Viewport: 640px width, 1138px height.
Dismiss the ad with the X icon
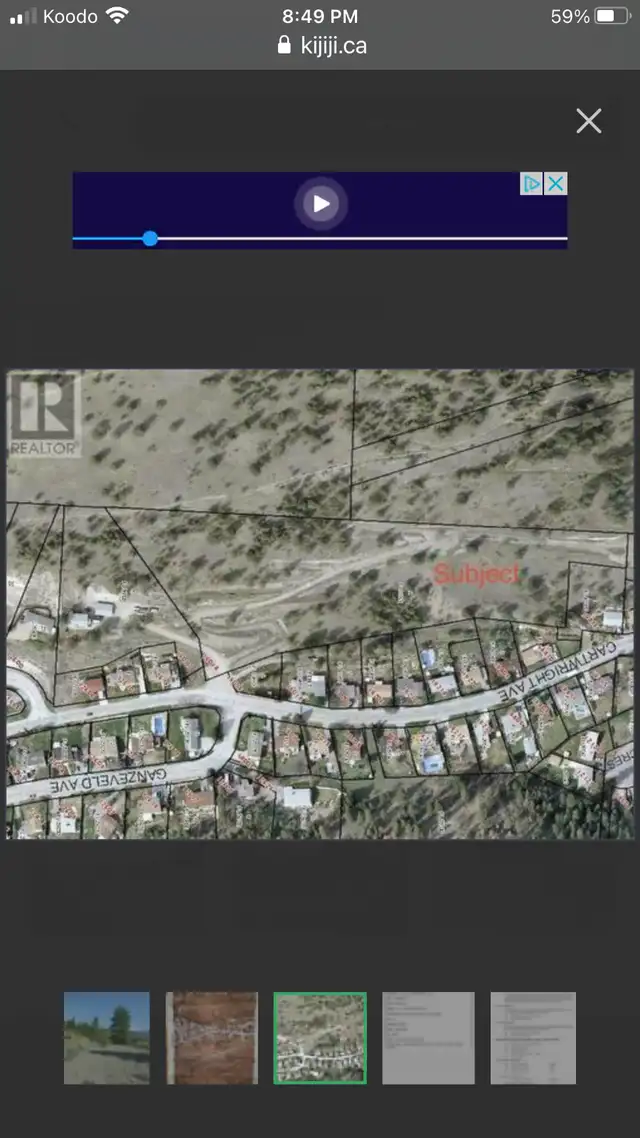(556, 184)
